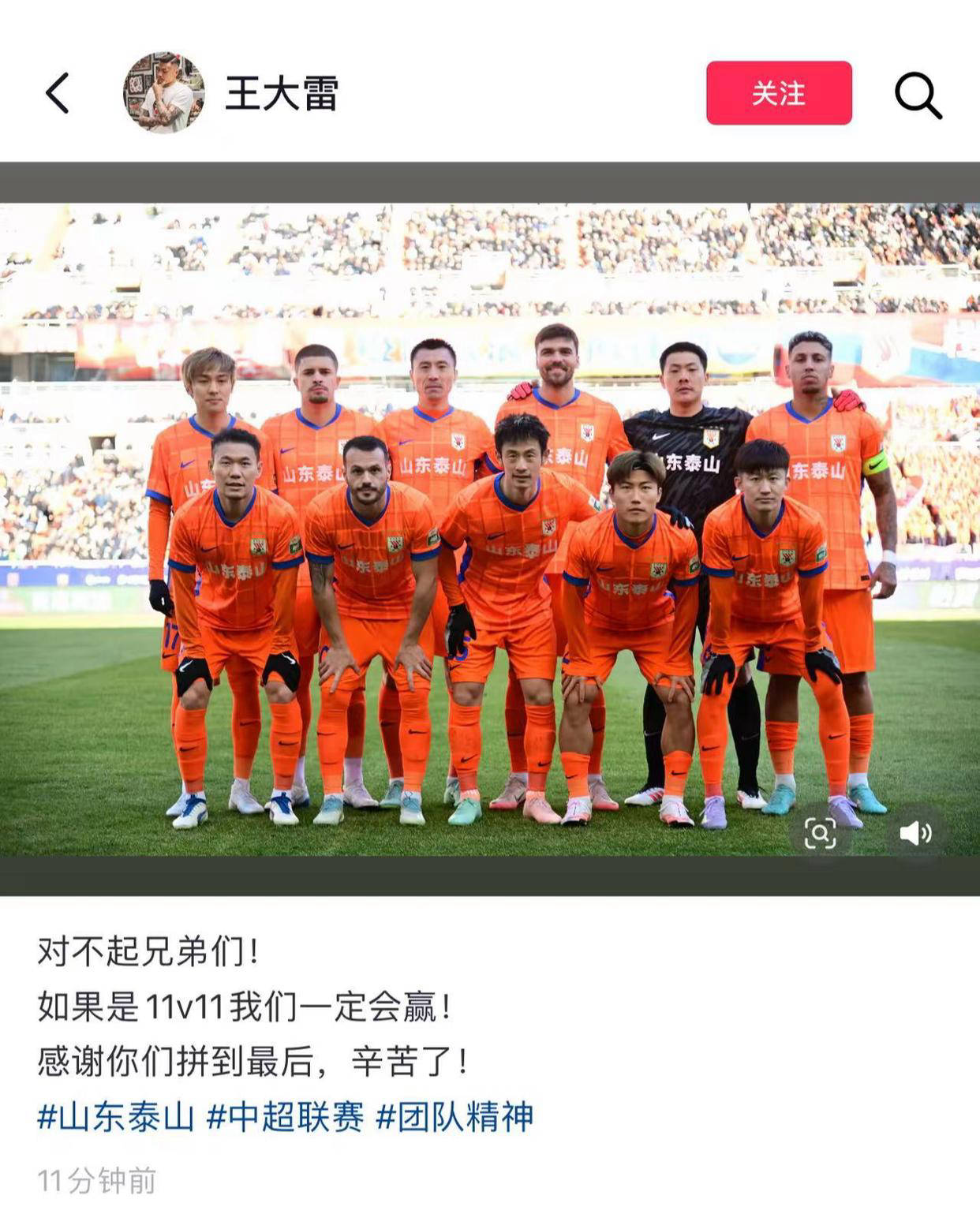Open the #中超联赛 hashtag
Screen dimensions: 980x1214
(285, 1117)
